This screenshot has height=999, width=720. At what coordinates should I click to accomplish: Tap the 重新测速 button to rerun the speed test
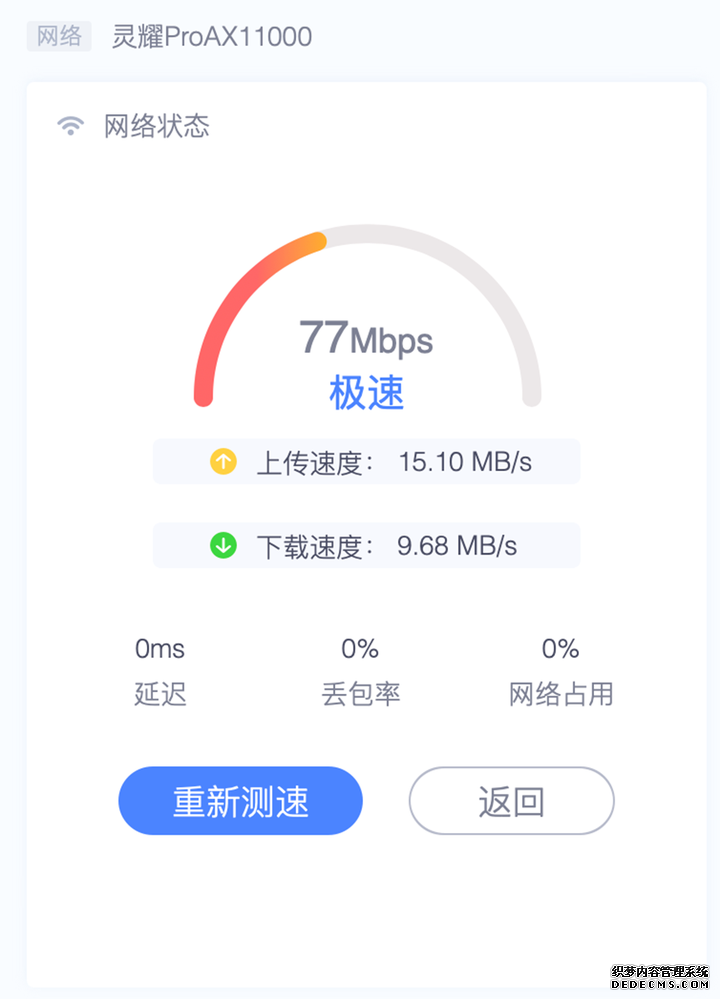click(x=240, y=801)
